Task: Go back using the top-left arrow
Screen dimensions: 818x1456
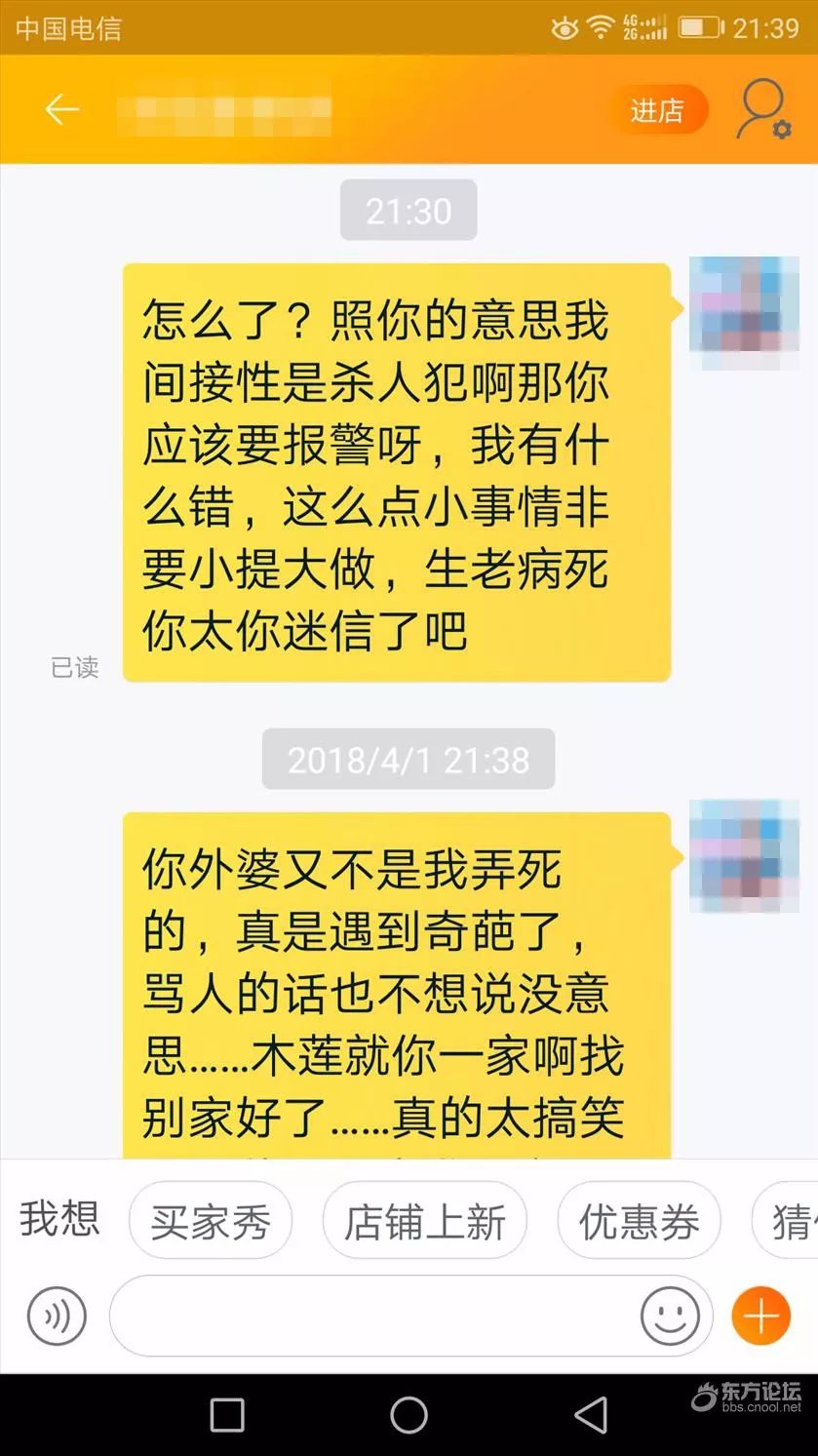Action: click(x=61, y=109)
